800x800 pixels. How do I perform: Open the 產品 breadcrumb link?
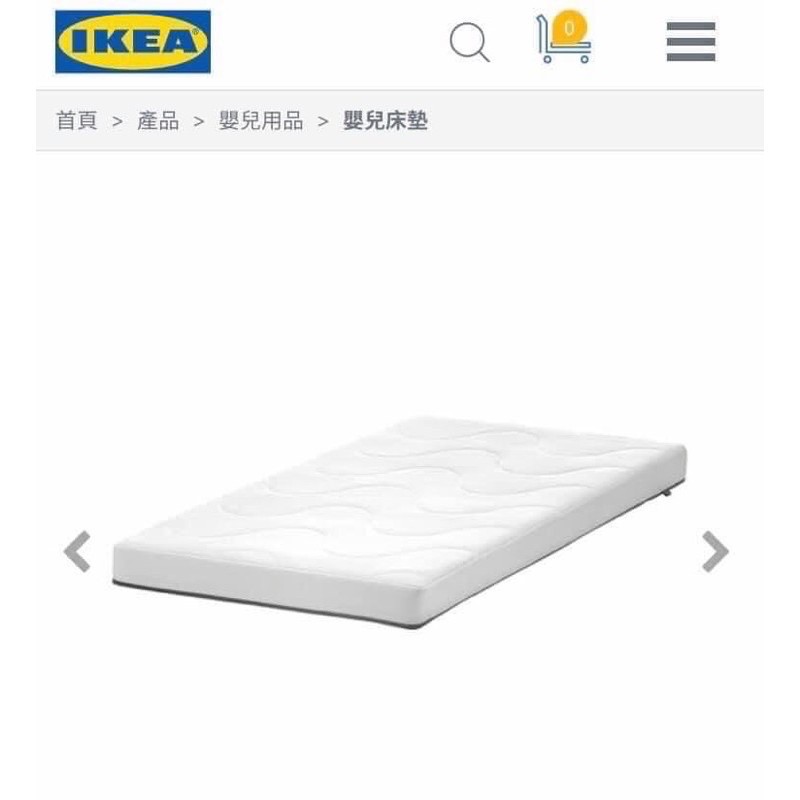point(158,121)
